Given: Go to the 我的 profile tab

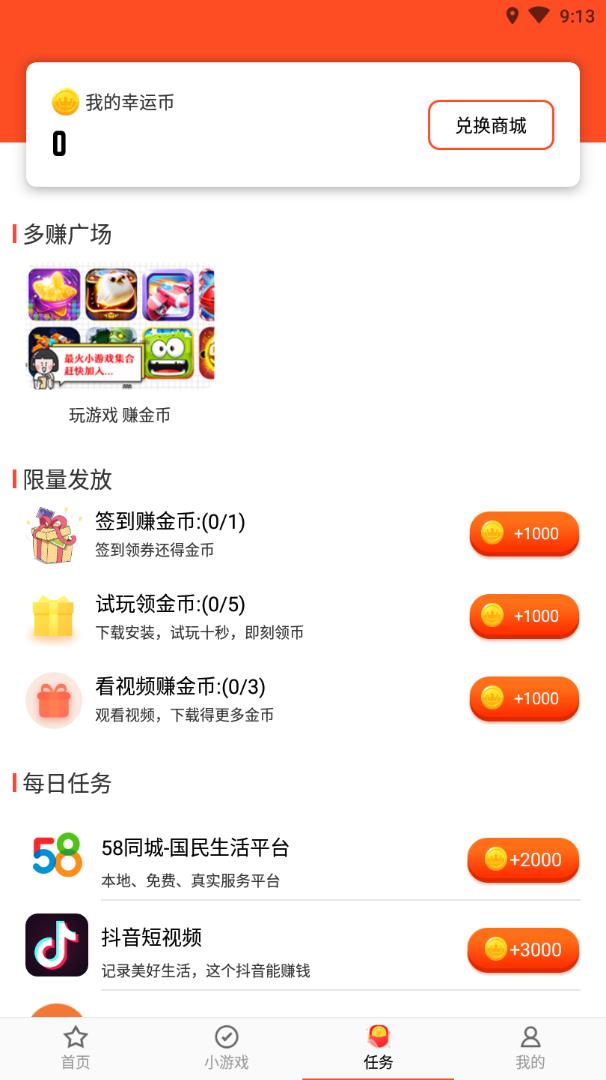Looking at the screenshot, I should click(530, 1047).
